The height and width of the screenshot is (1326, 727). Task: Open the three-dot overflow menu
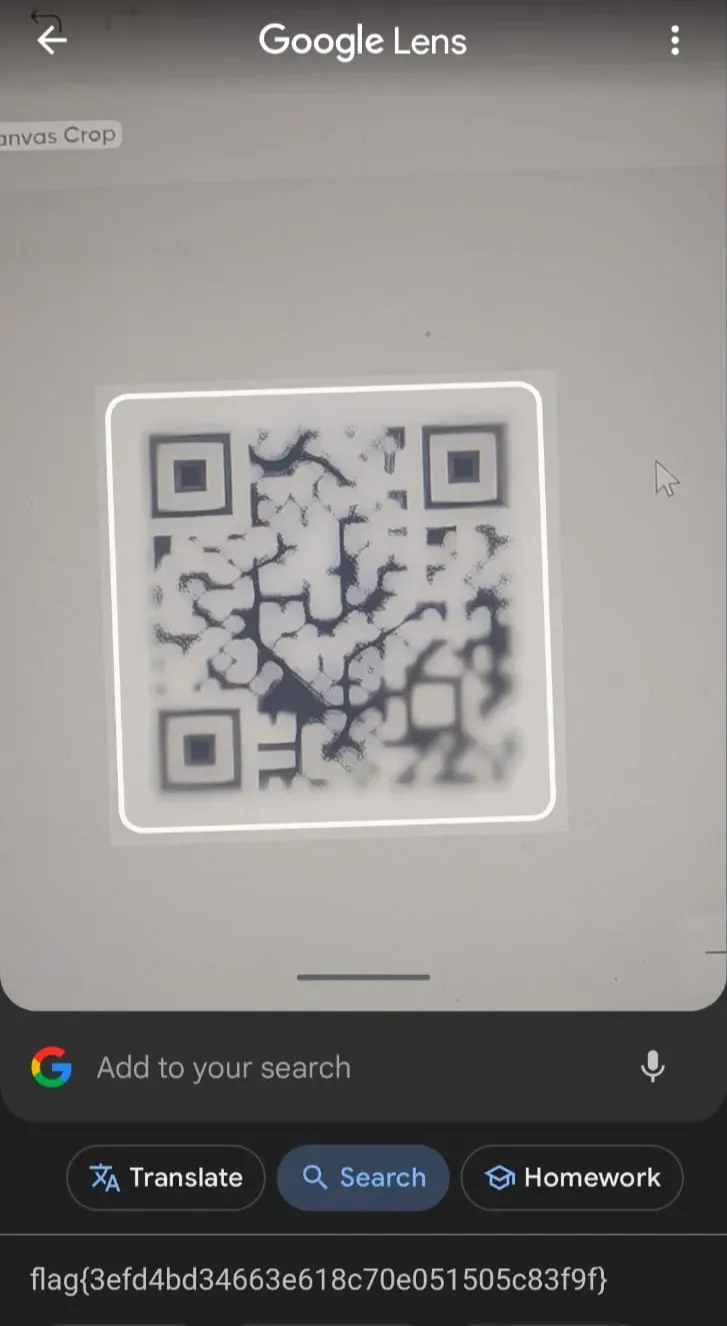coord(675,41)
